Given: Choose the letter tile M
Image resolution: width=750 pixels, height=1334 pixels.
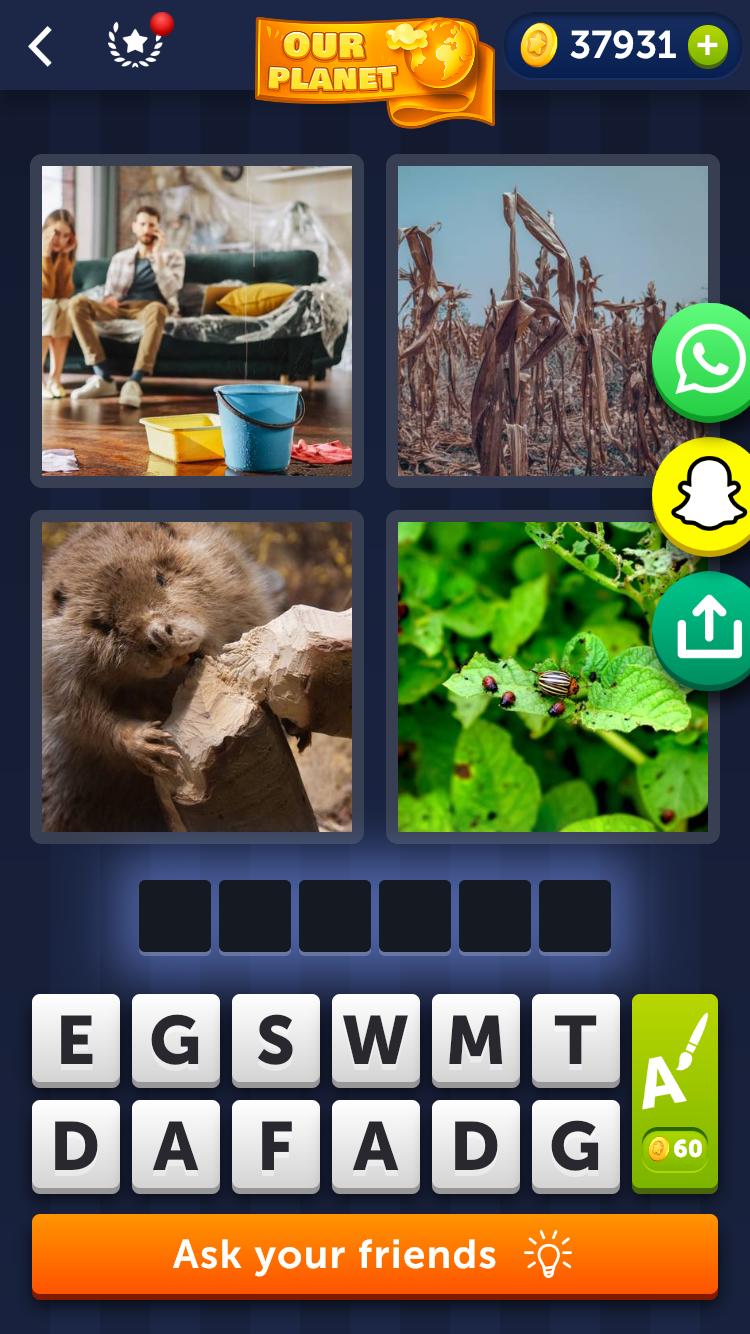Looking at the screenshot, I should point(476,1040).
